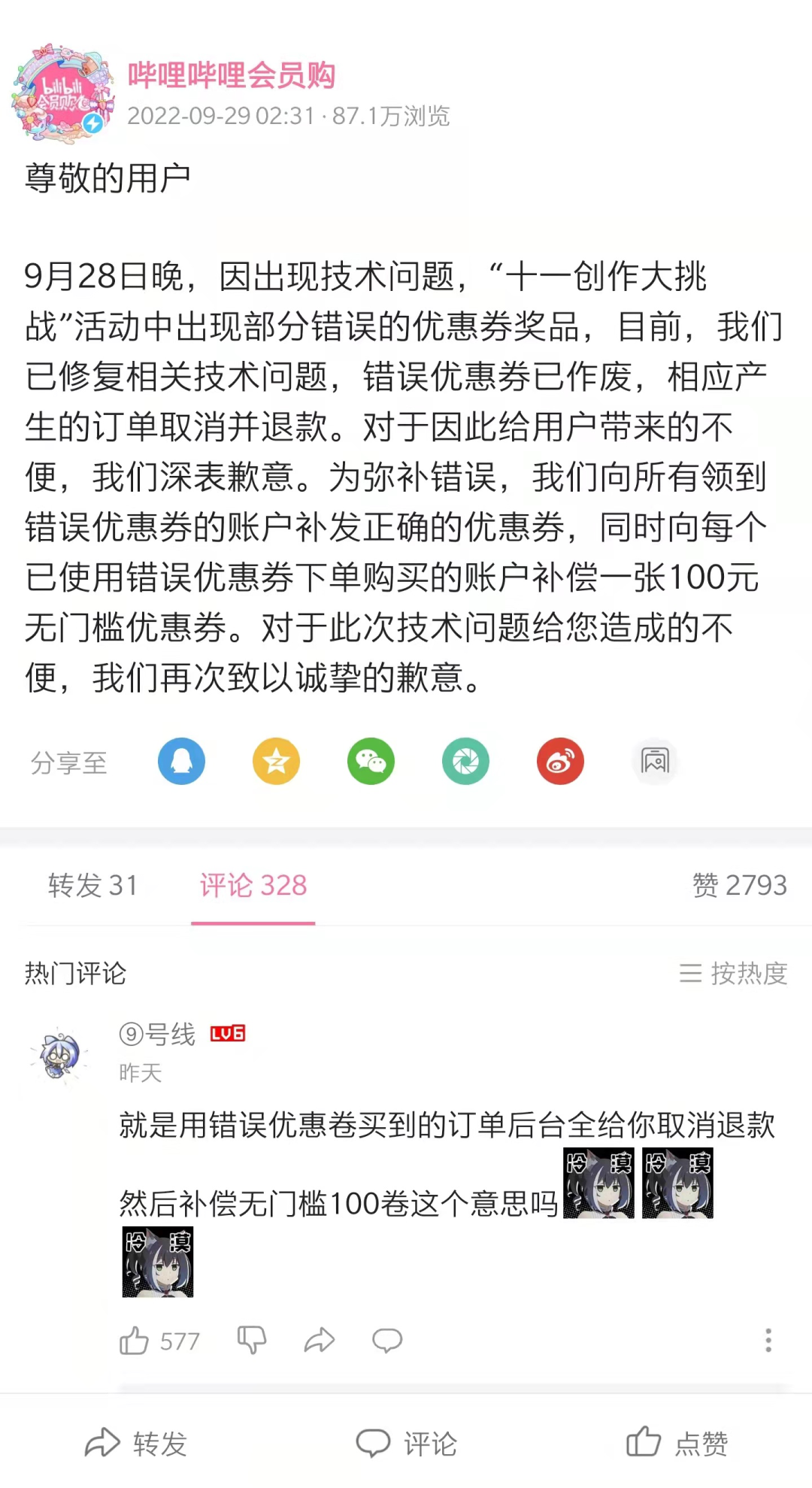Image resolution: width=812 pixels, height=1488 pixels.
Task: Dislike ⑨号线's comment
Action: point(251,1340)
